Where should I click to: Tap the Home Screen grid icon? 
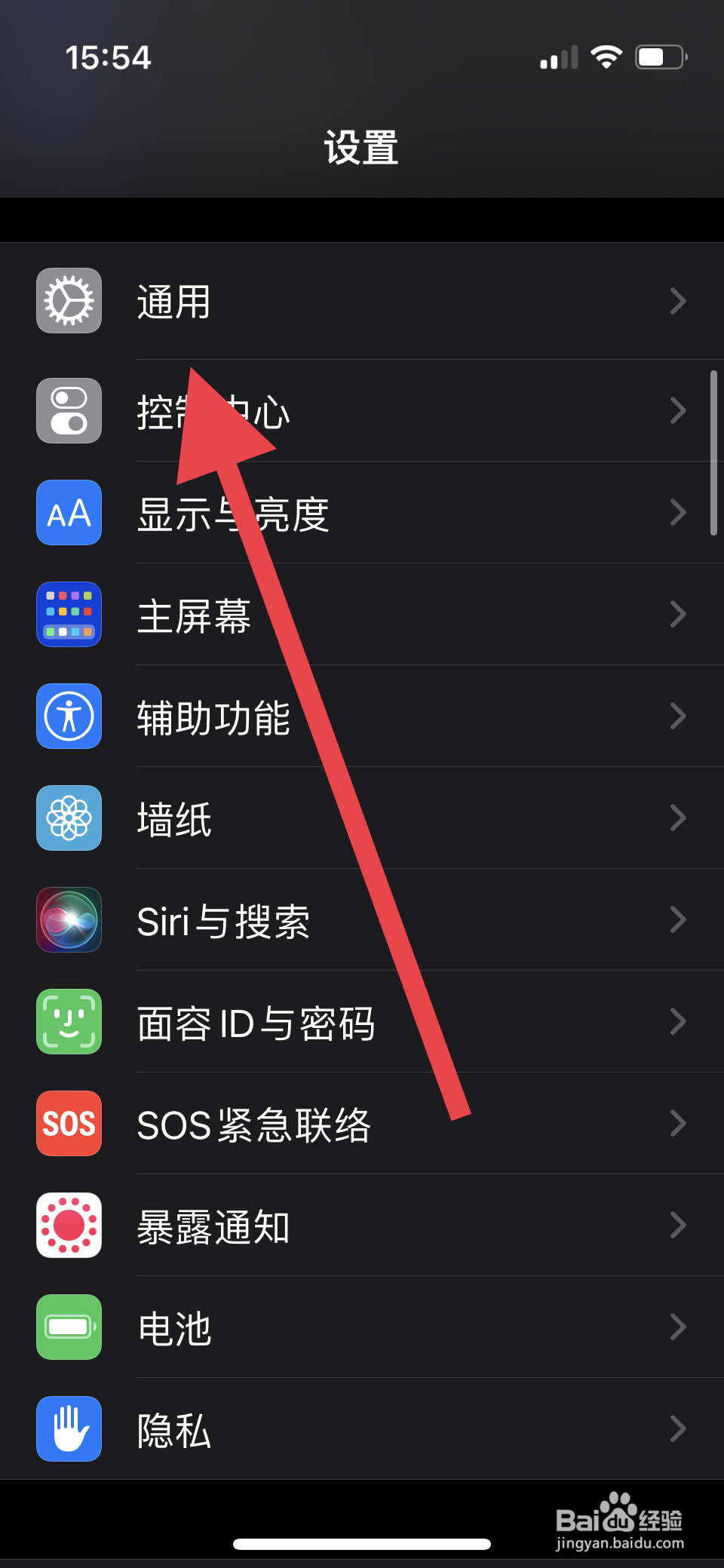coord(69,615)
